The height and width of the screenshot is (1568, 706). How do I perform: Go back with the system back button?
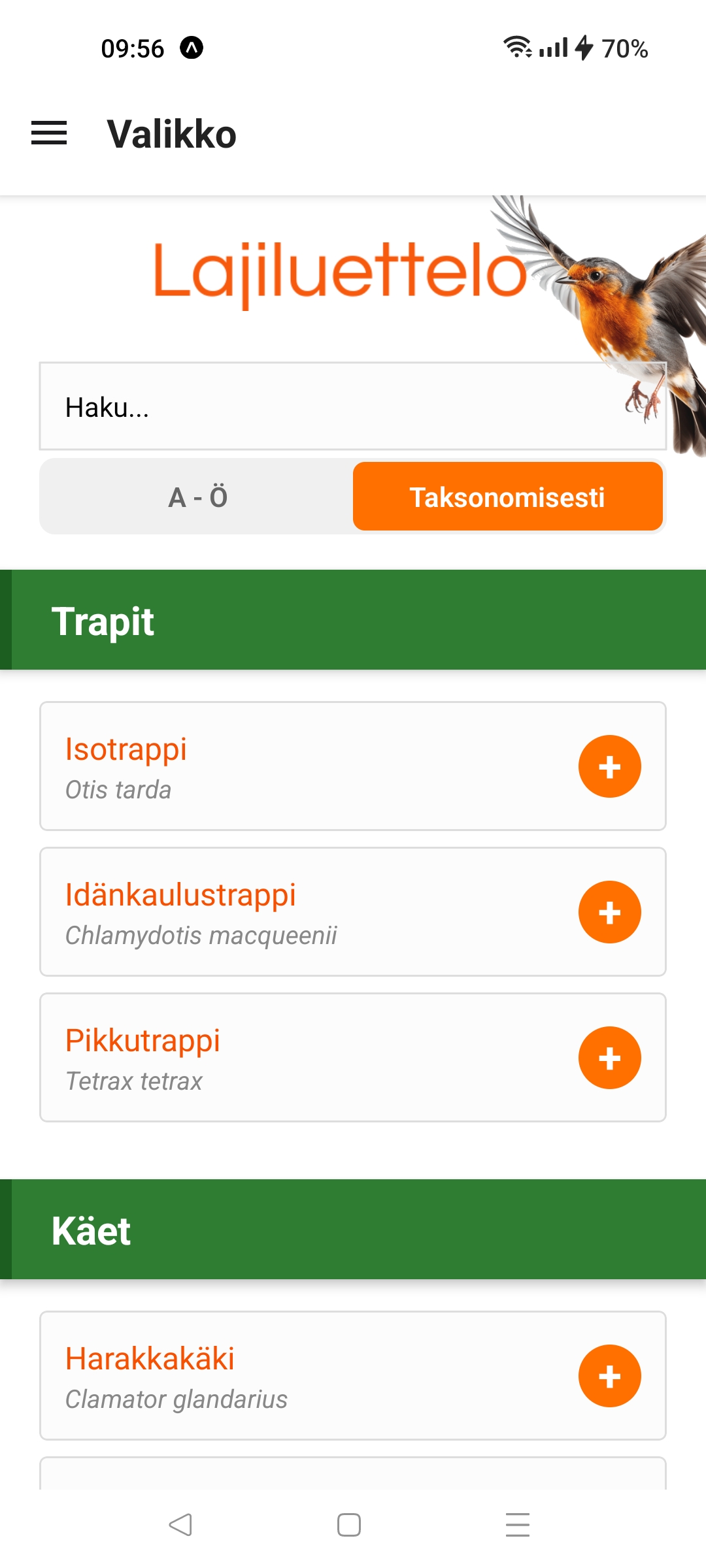180,1525
